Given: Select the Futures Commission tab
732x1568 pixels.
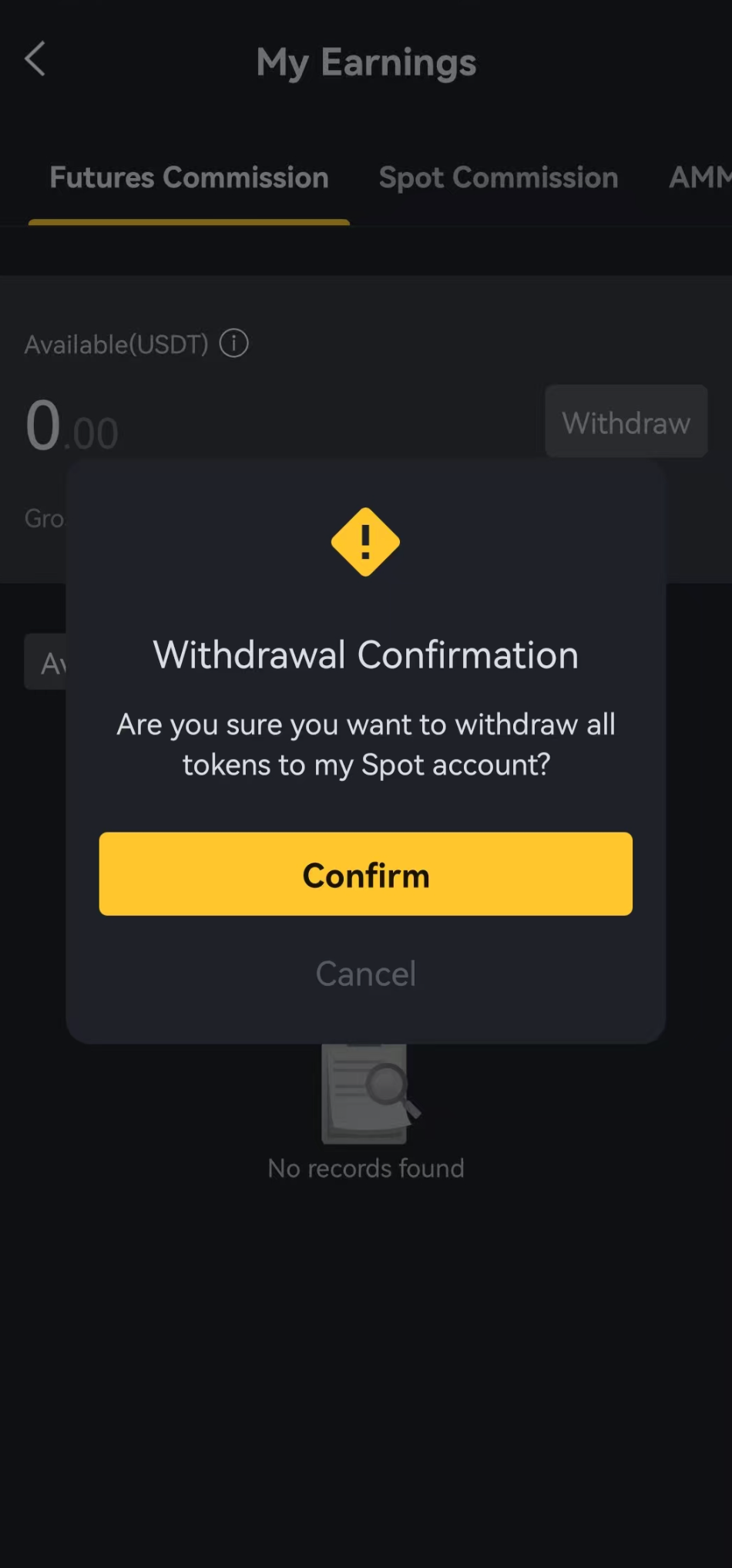Looking at the screenshot, I should click(x=189, y=178).
